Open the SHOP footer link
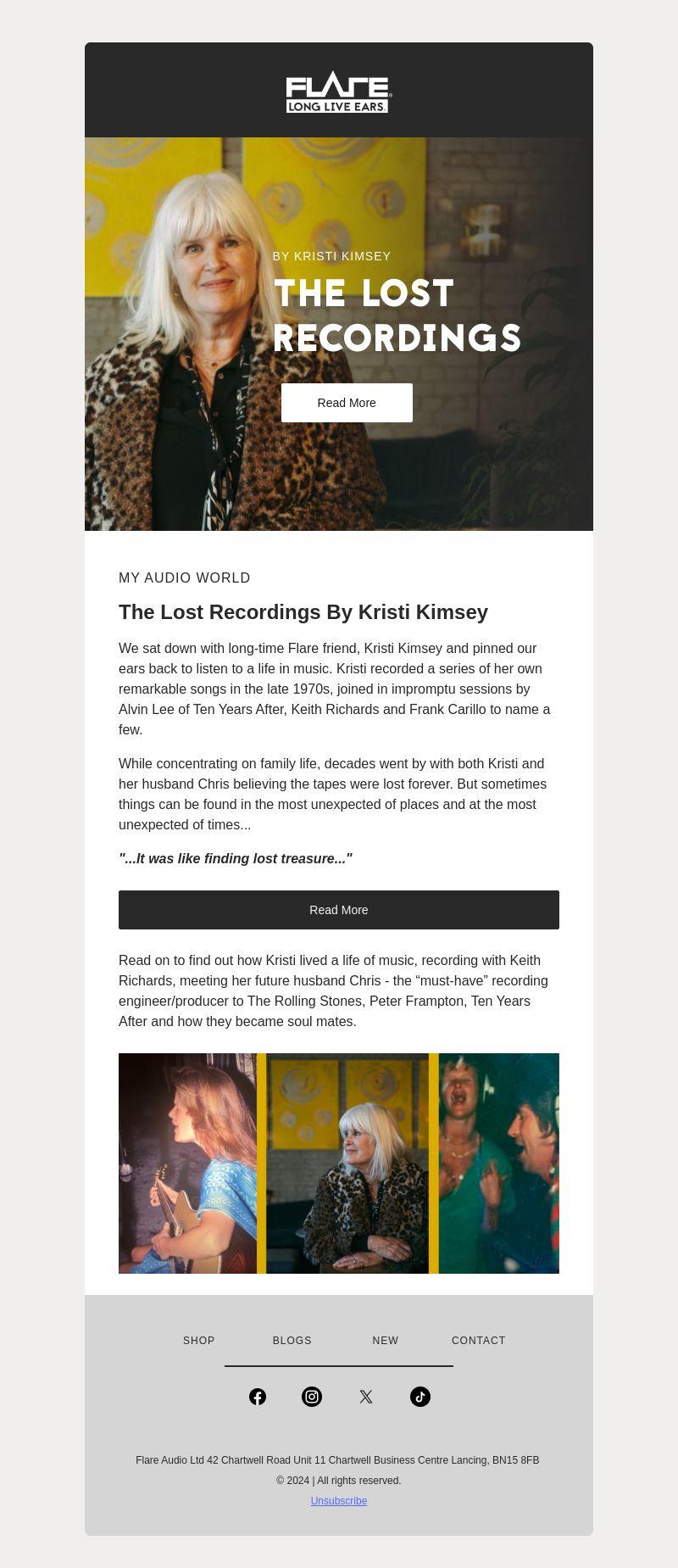The height and width of the screenshot is (1568, 678). tap(199, 1341)
